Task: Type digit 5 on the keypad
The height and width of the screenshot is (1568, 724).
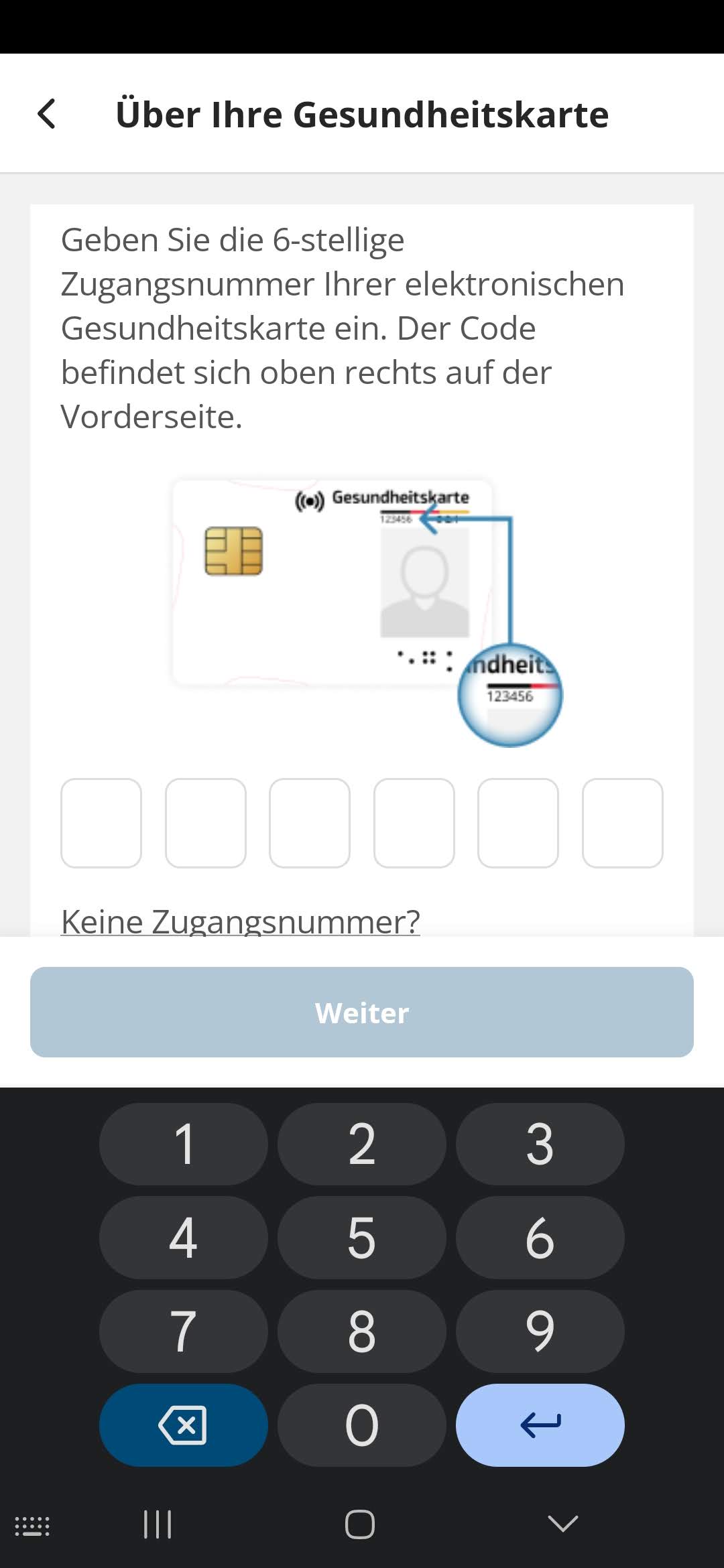Action: click(x=362, y=1238)
